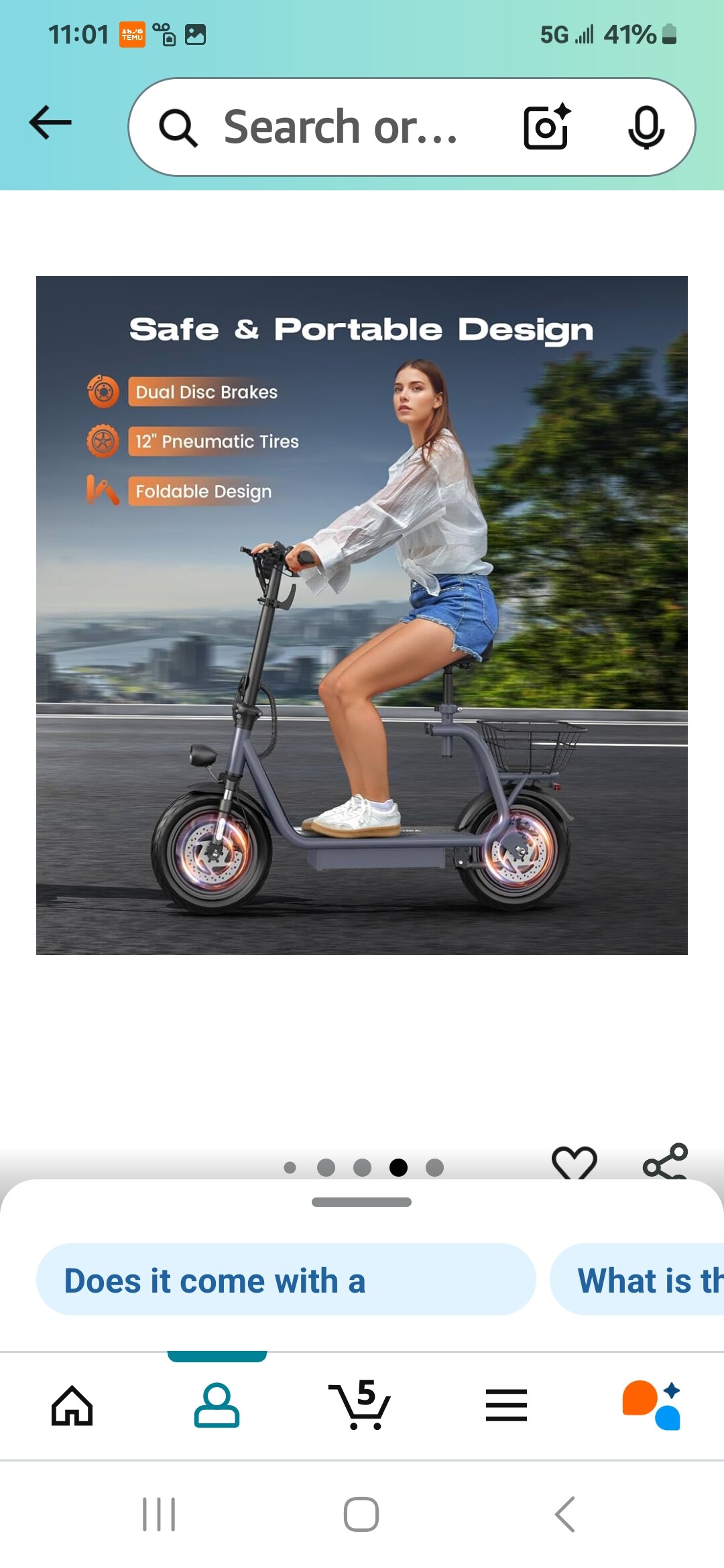The height and width of the screenshot is (1568, 724).
Task: Tap the system back button
Action: [x=564, y=1514]
